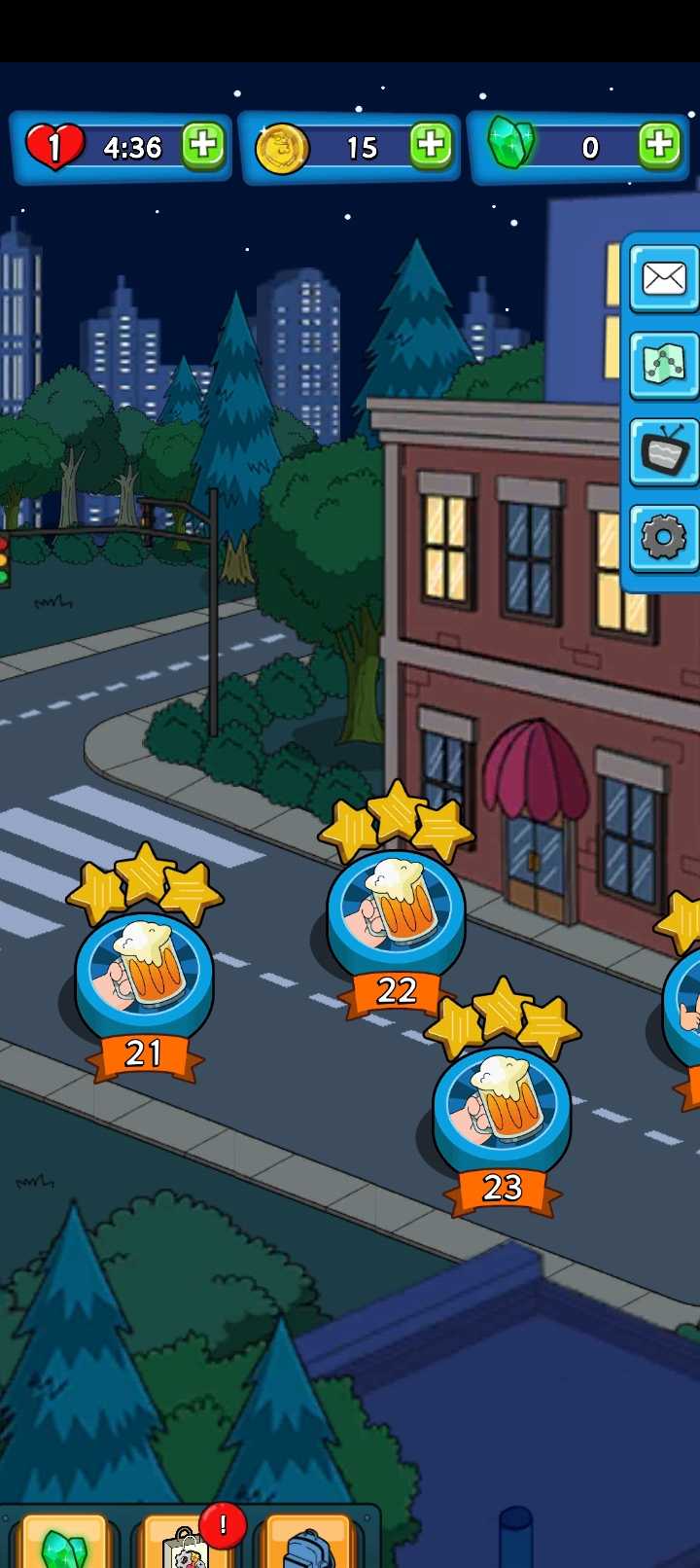
Task: Open the green gem shop button
Action: pos(64,1545)
